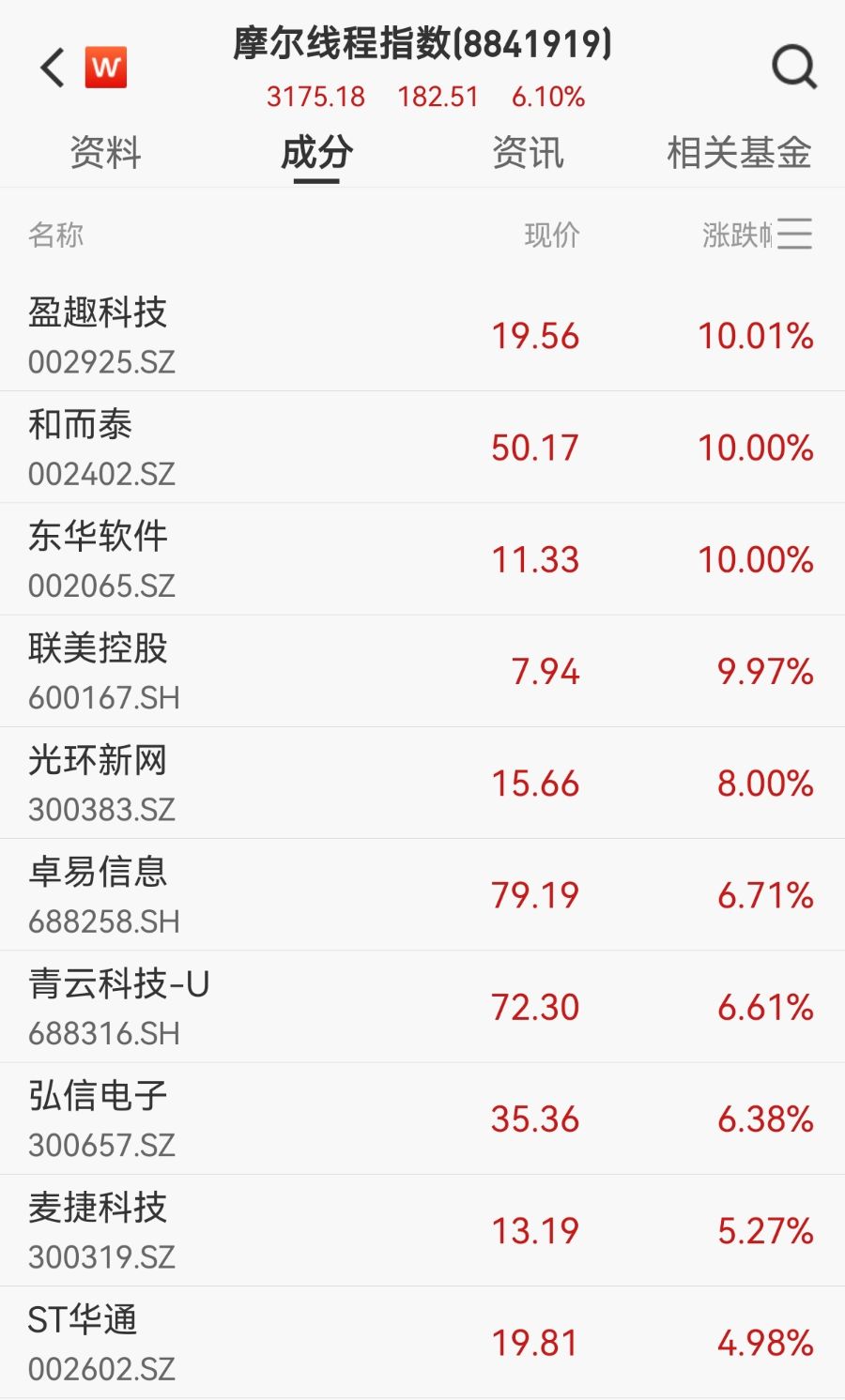
Task: Open the 相关基金 tab
Action: coord(739,153)
